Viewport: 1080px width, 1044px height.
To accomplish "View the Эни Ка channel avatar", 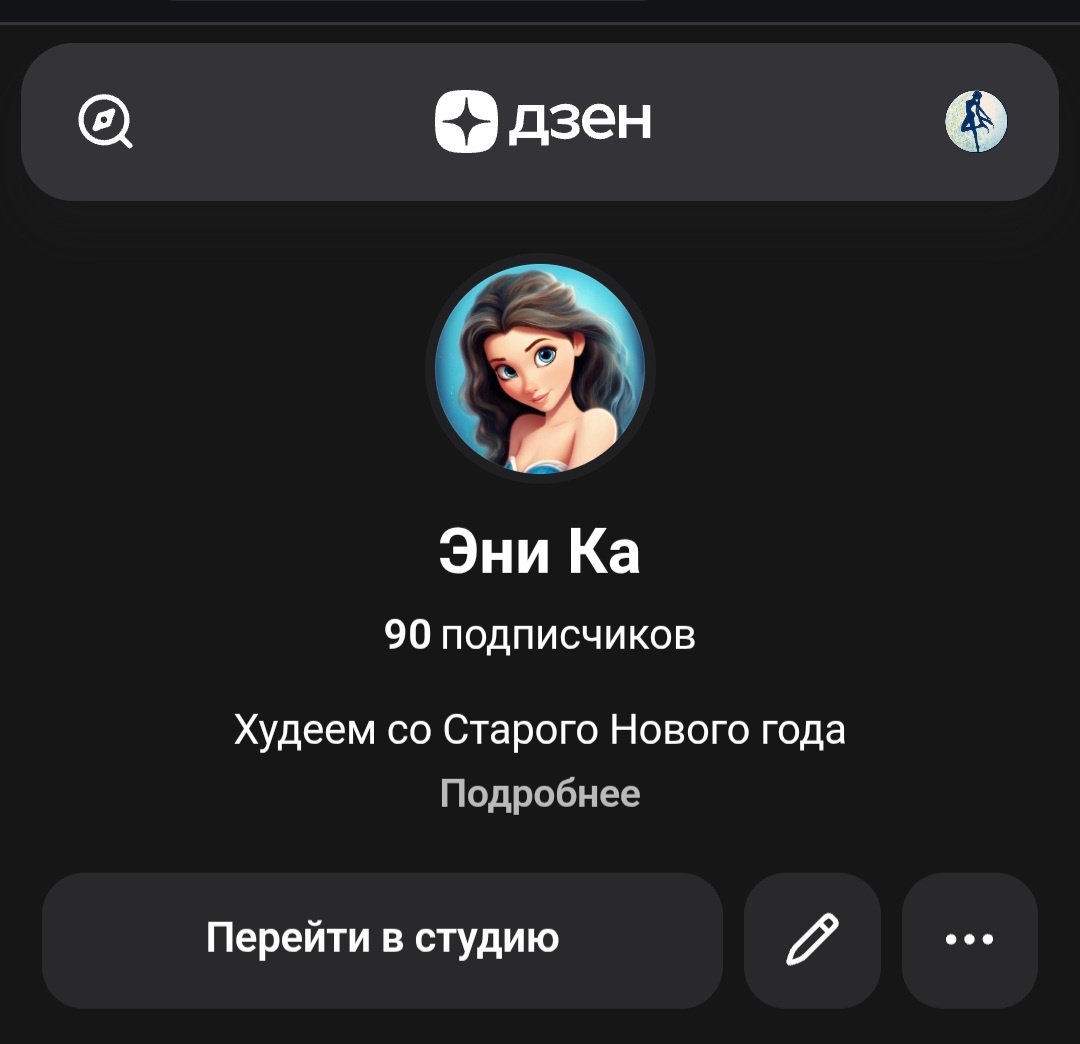I will point(540,368).
